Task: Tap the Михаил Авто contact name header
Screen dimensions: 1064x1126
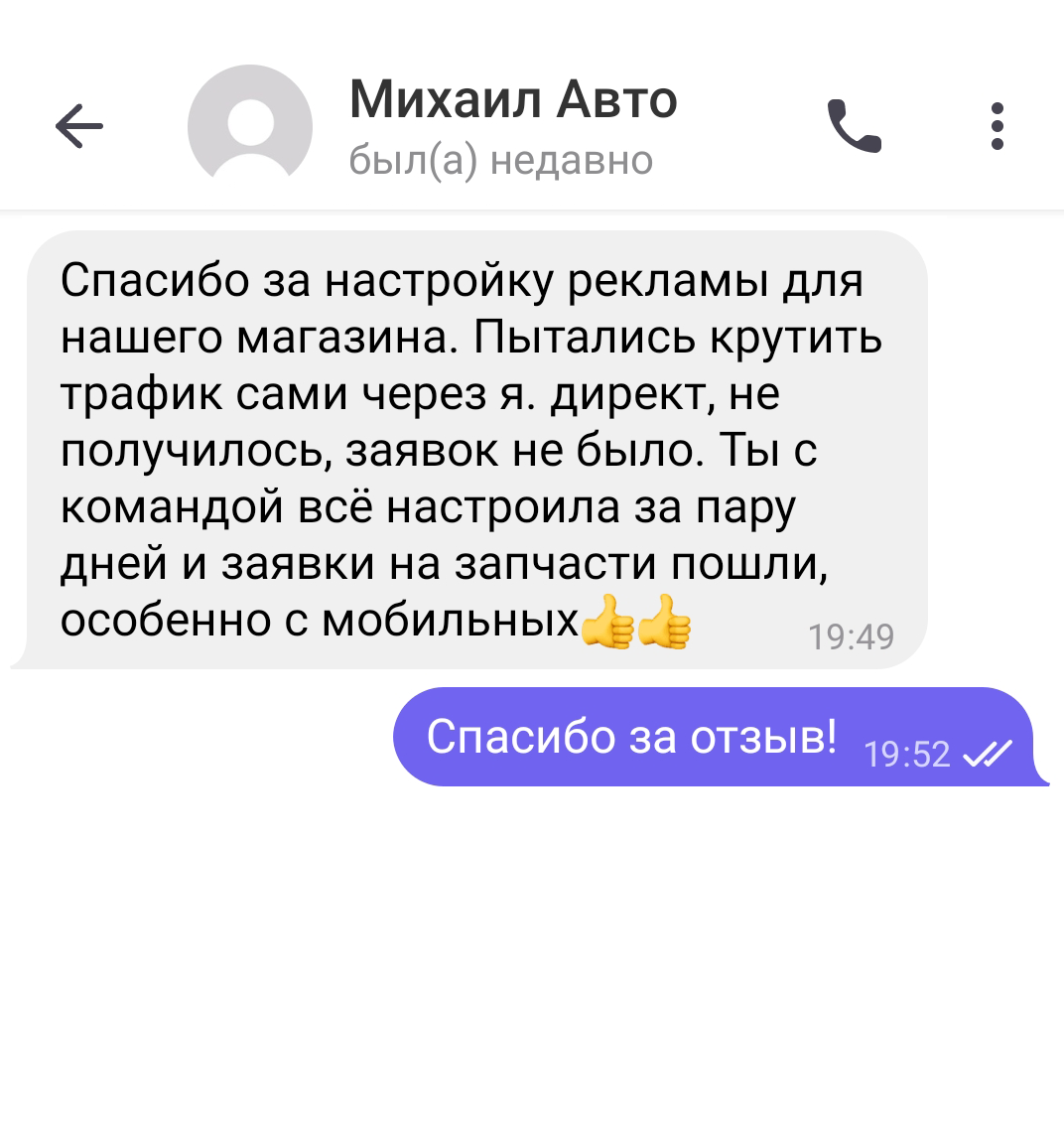Action: point(513,100)
